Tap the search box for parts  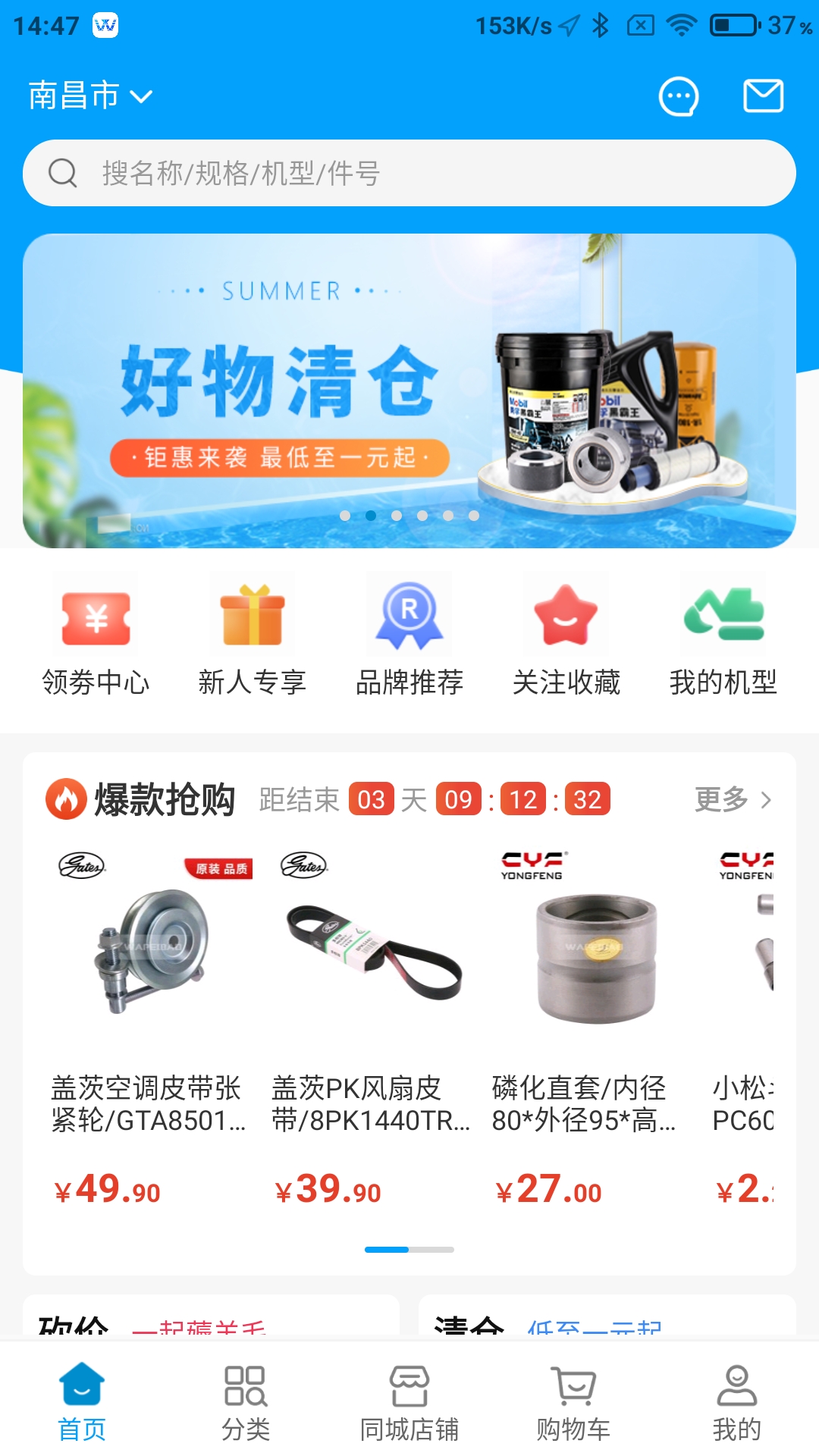click(409, 173)
